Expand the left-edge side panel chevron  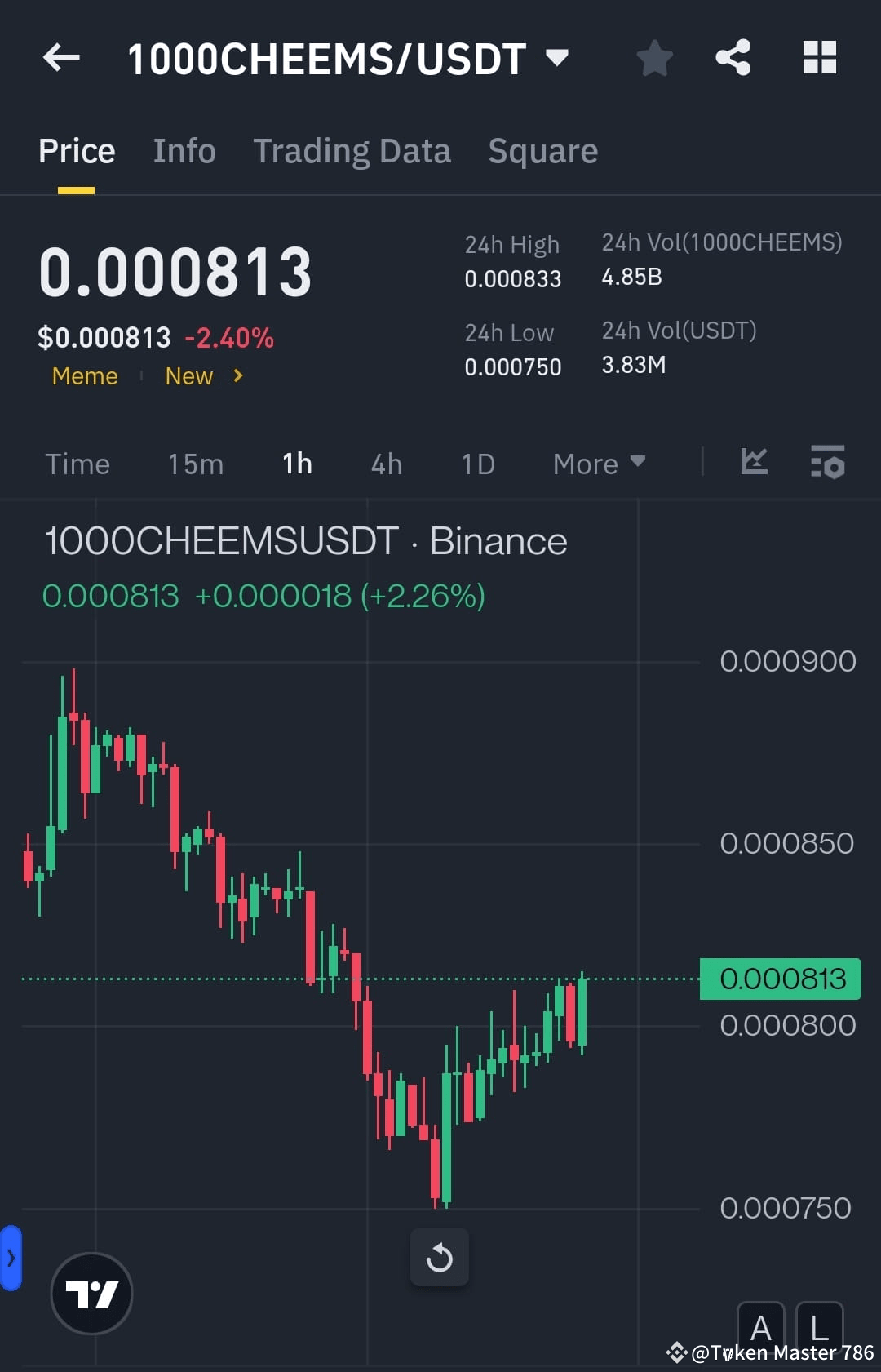(x=10, y=1258)
